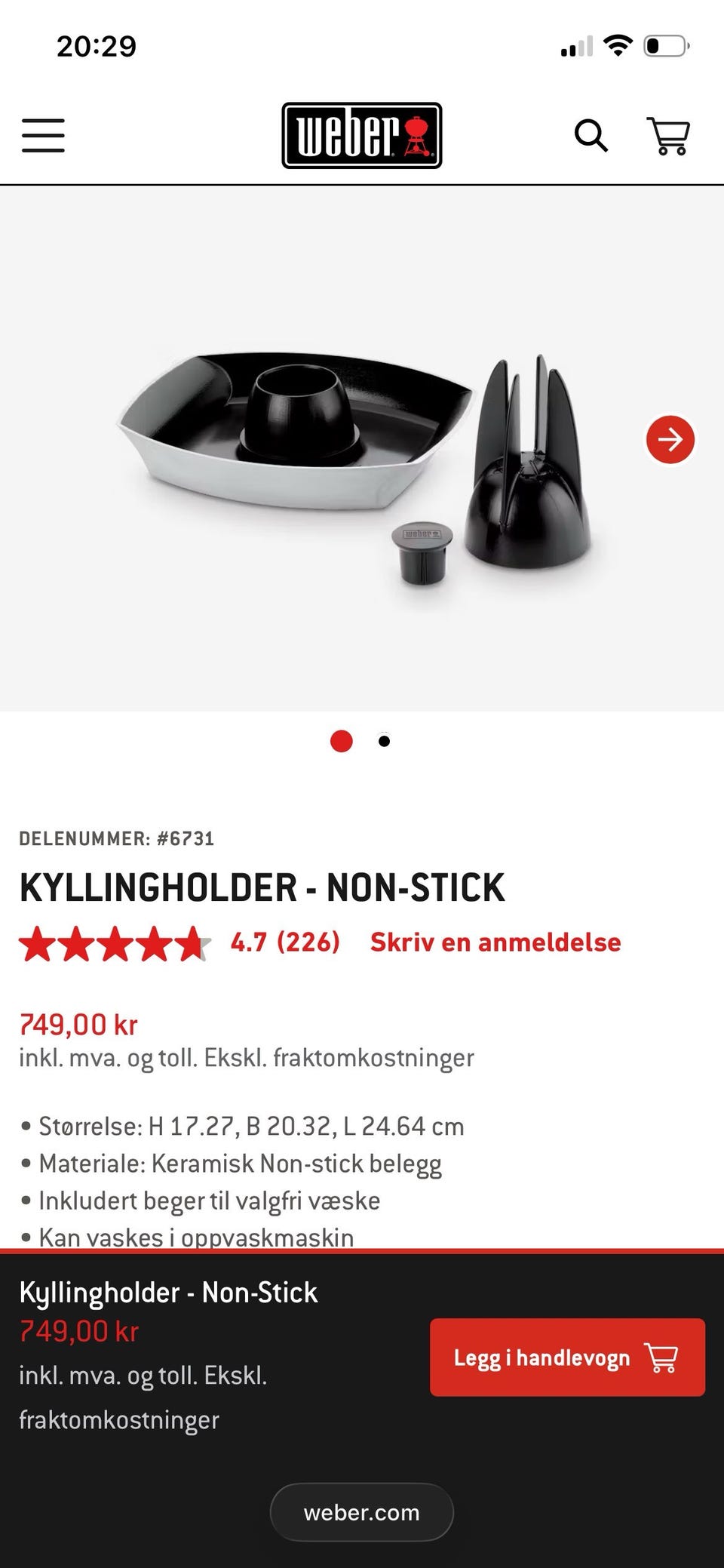Image resolution: width=724 pixels, height=1568 pixels.
Task: Open DELENUMMER #6731 details
Action: click(117, 838)
